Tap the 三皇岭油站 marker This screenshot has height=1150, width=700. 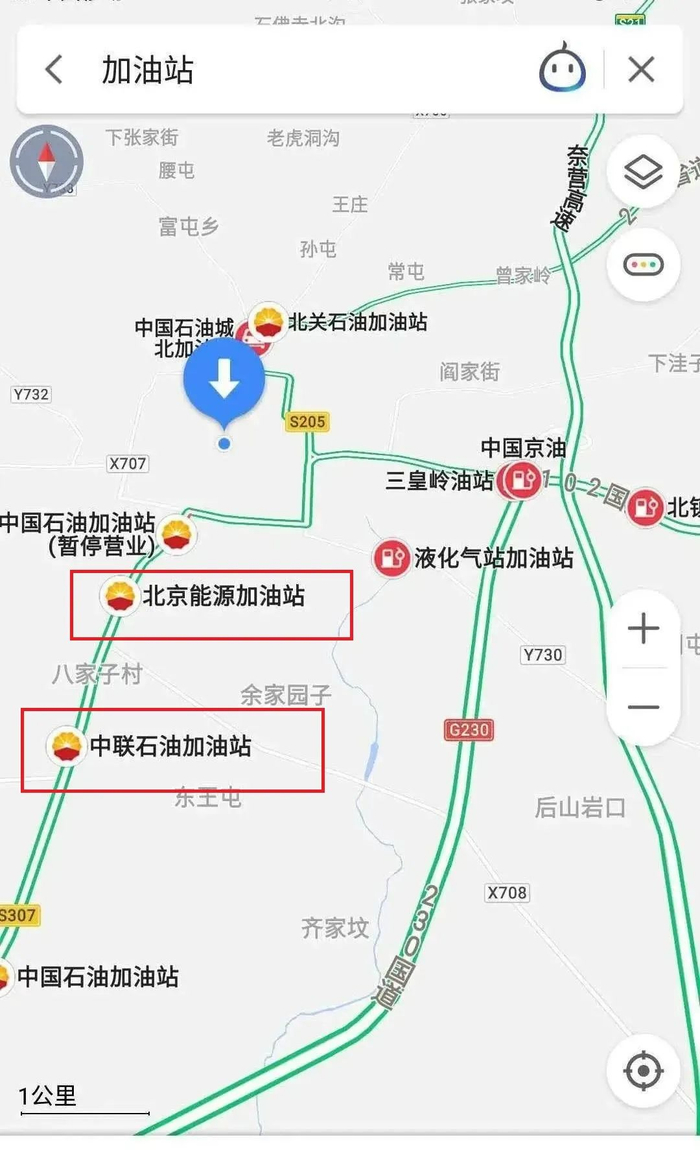(518, 481)
